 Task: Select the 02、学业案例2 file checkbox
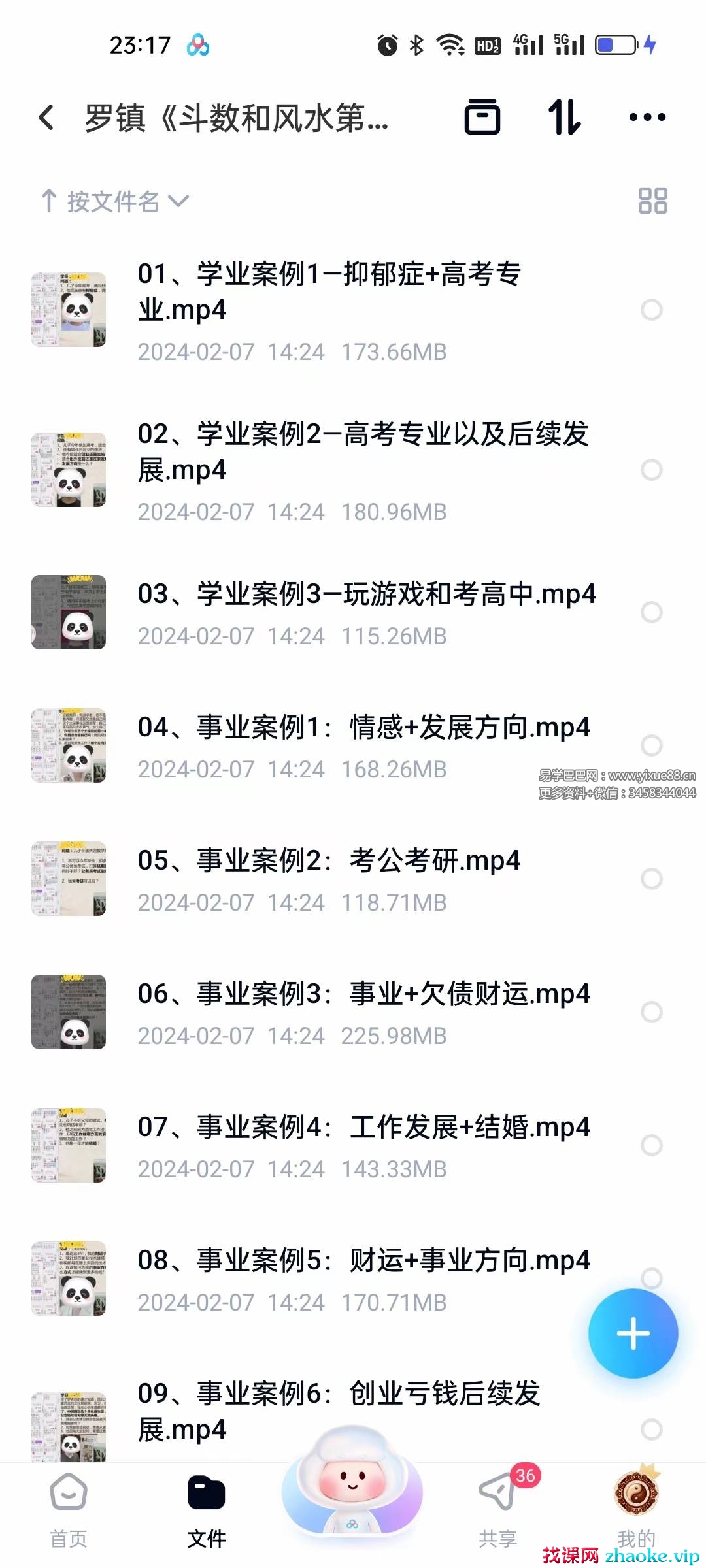click(x=652, y=470)
